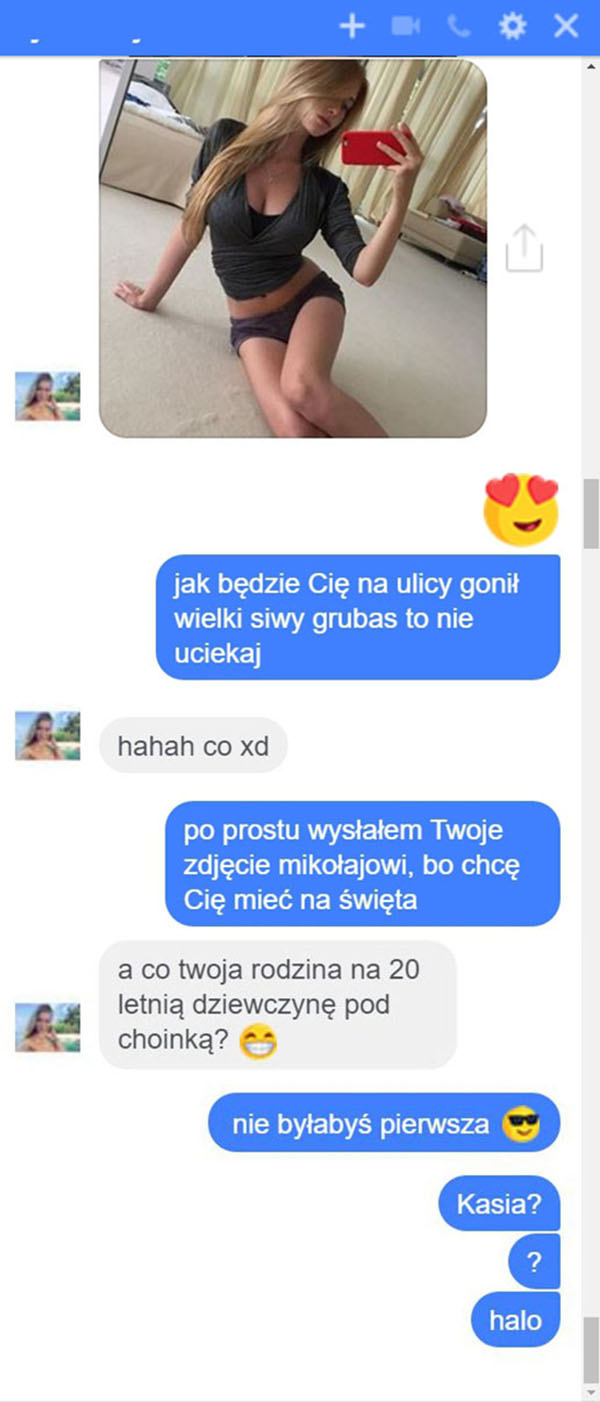Image resolution: width=600 pixels, height=1402 pixels.
Task: Open the received photo message
Action: coord(292,247)
